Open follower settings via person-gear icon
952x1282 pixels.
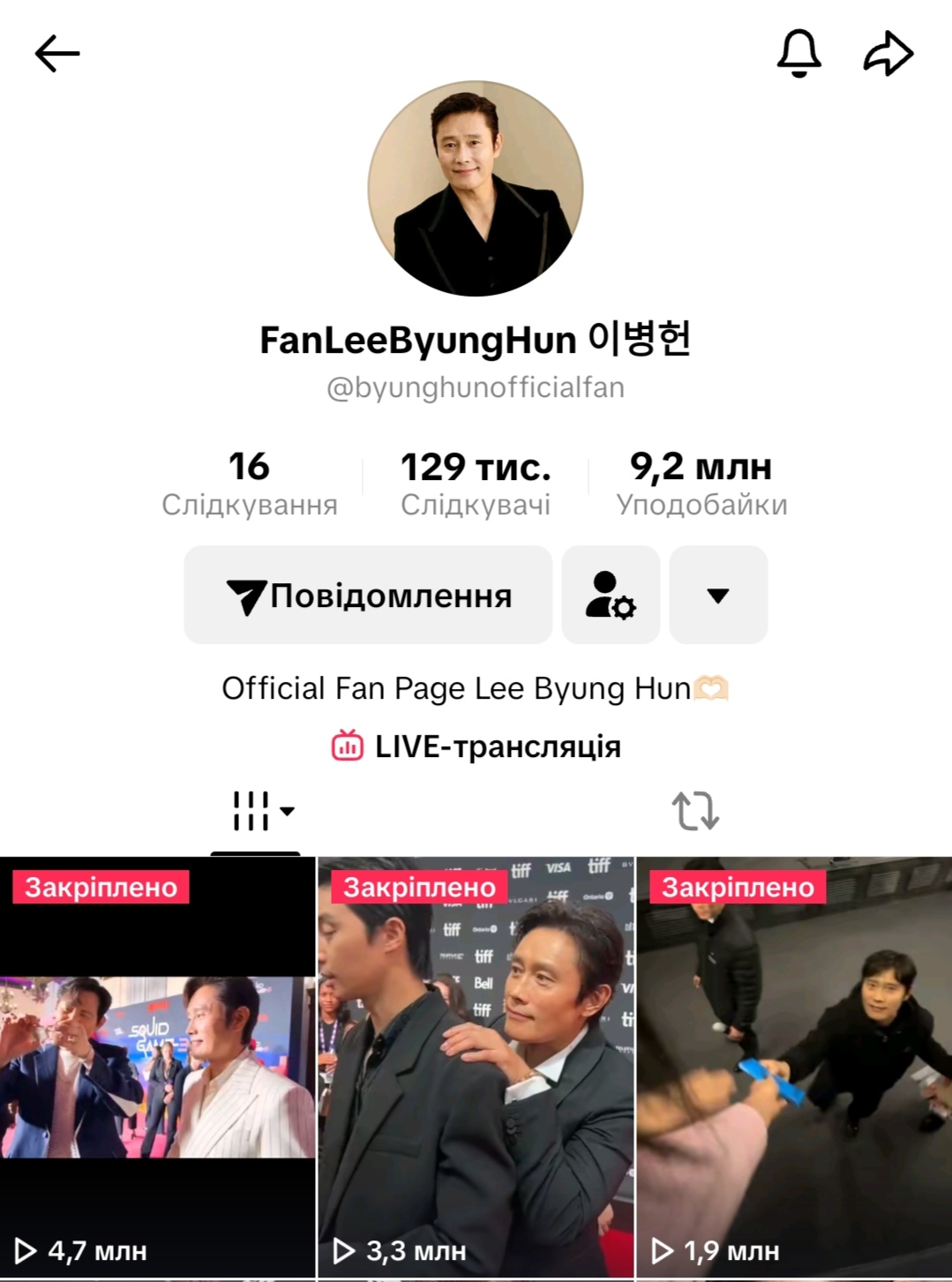(611, 595)
